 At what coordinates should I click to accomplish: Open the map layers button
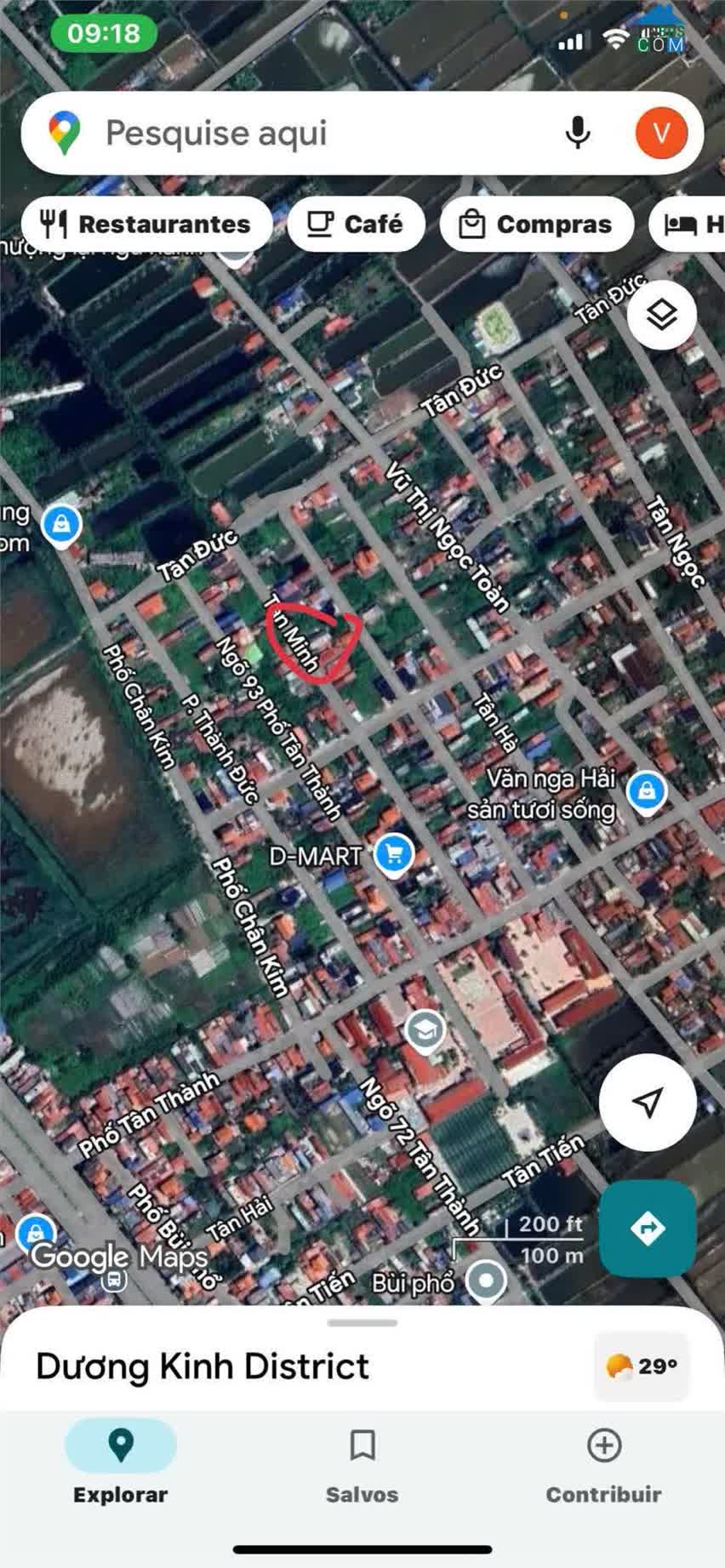coord(661,316)
